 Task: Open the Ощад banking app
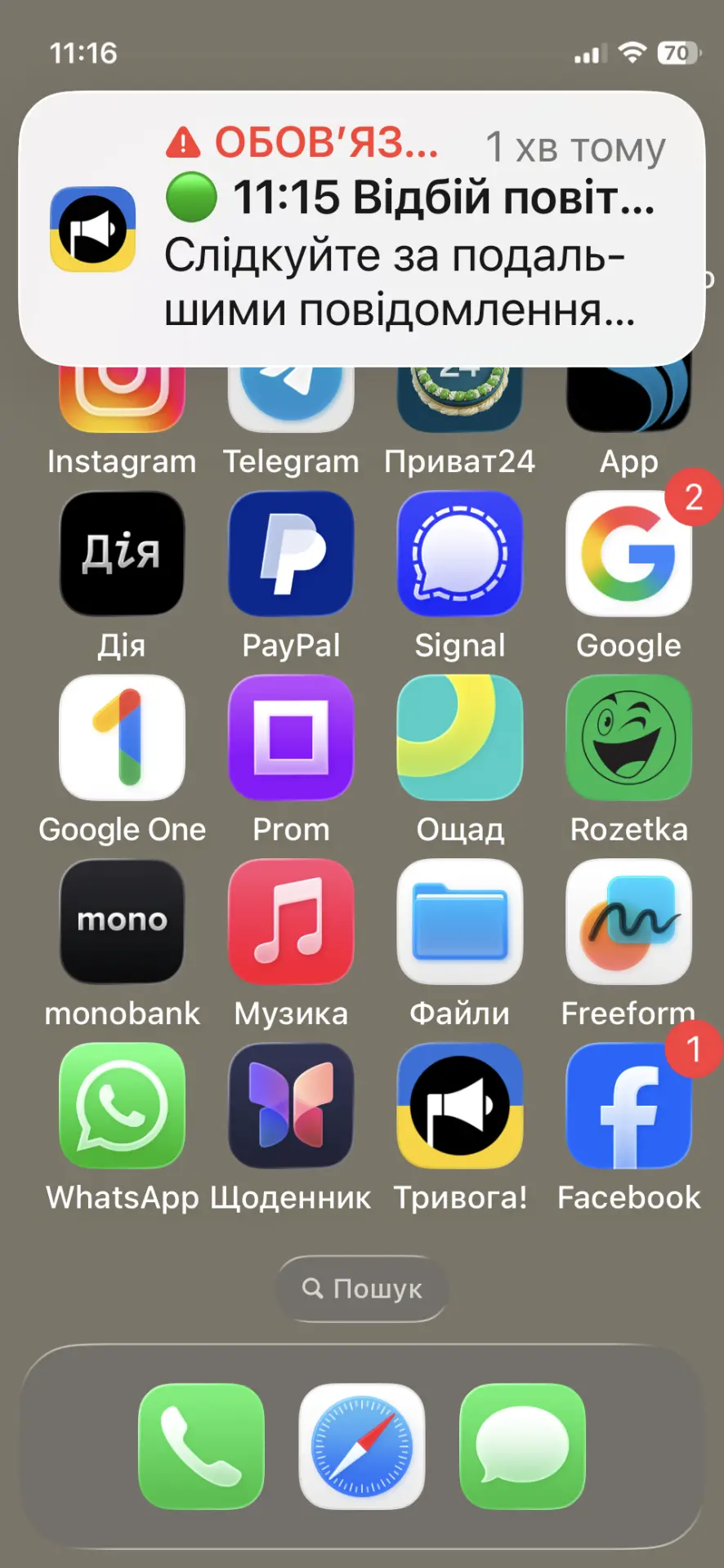point(460,737)
